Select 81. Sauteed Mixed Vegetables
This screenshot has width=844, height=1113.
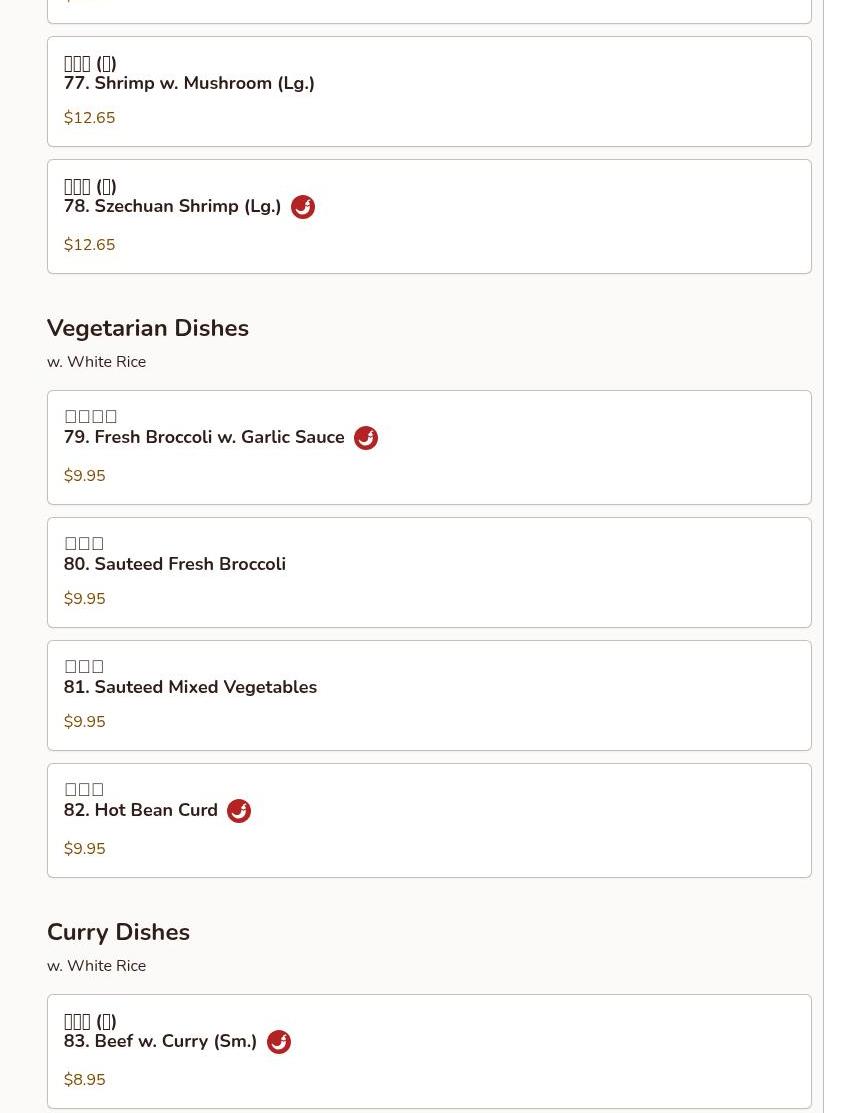(428, 695)
